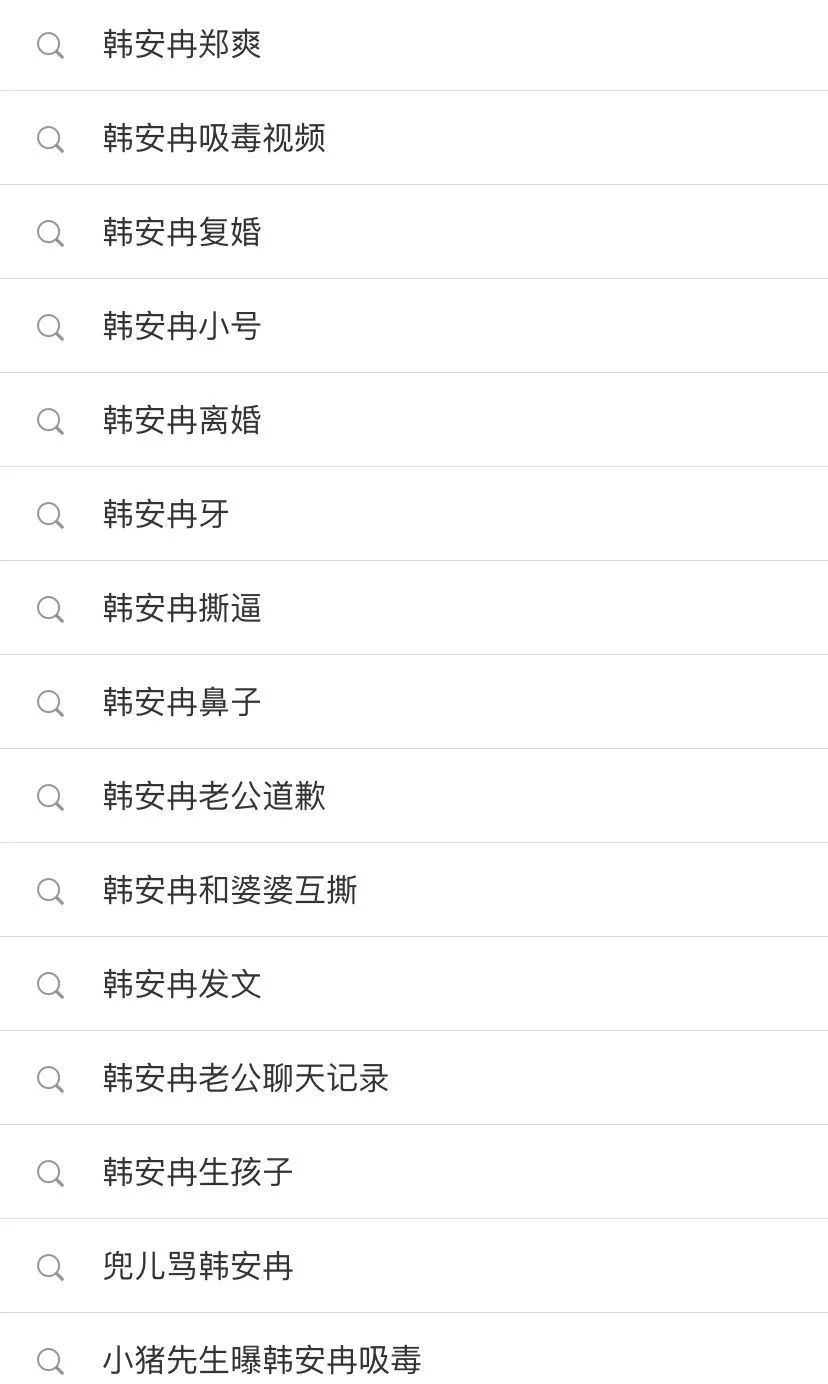Tap the suggestion 韩安冉鼻子

[x=414, y=702]
